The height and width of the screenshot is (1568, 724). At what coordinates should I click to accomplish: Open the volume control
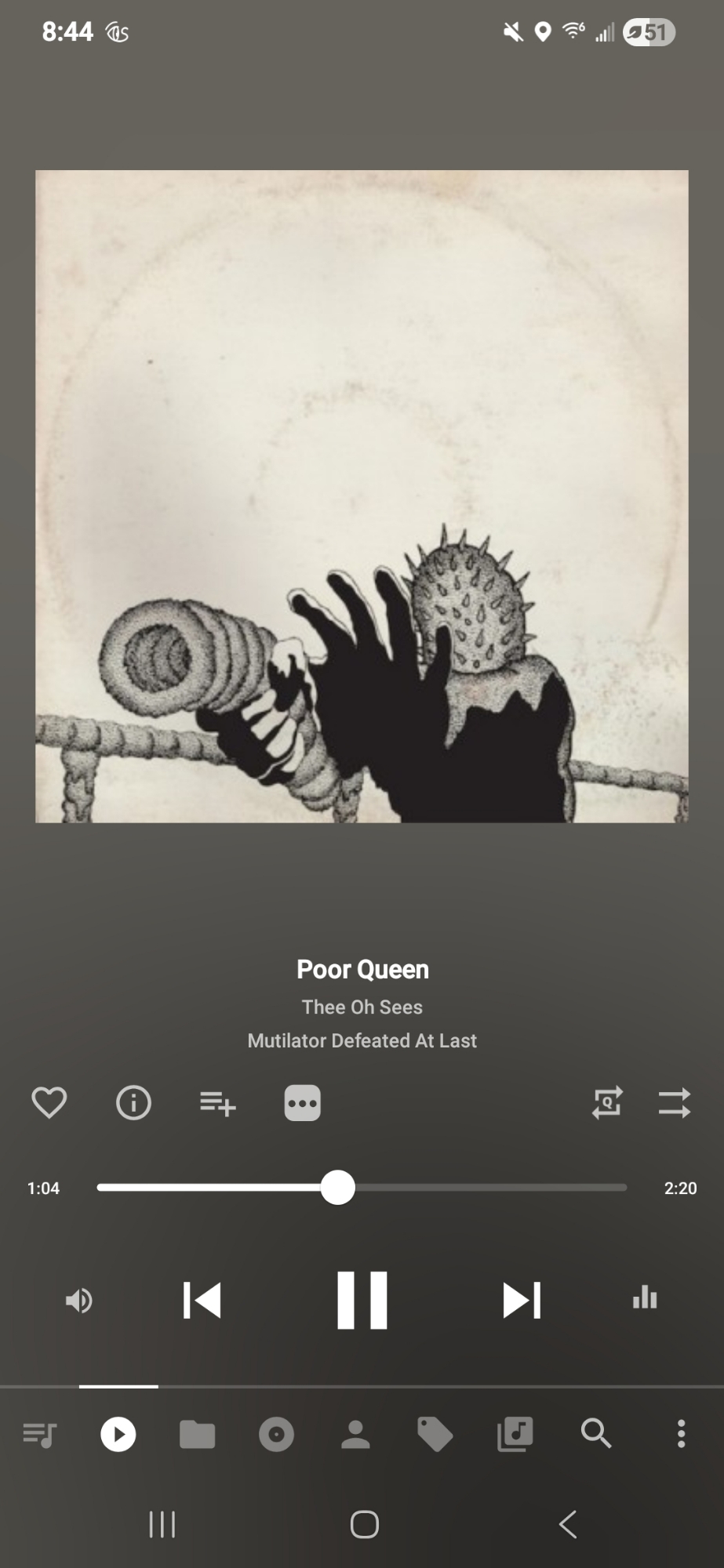point(78,1301)
